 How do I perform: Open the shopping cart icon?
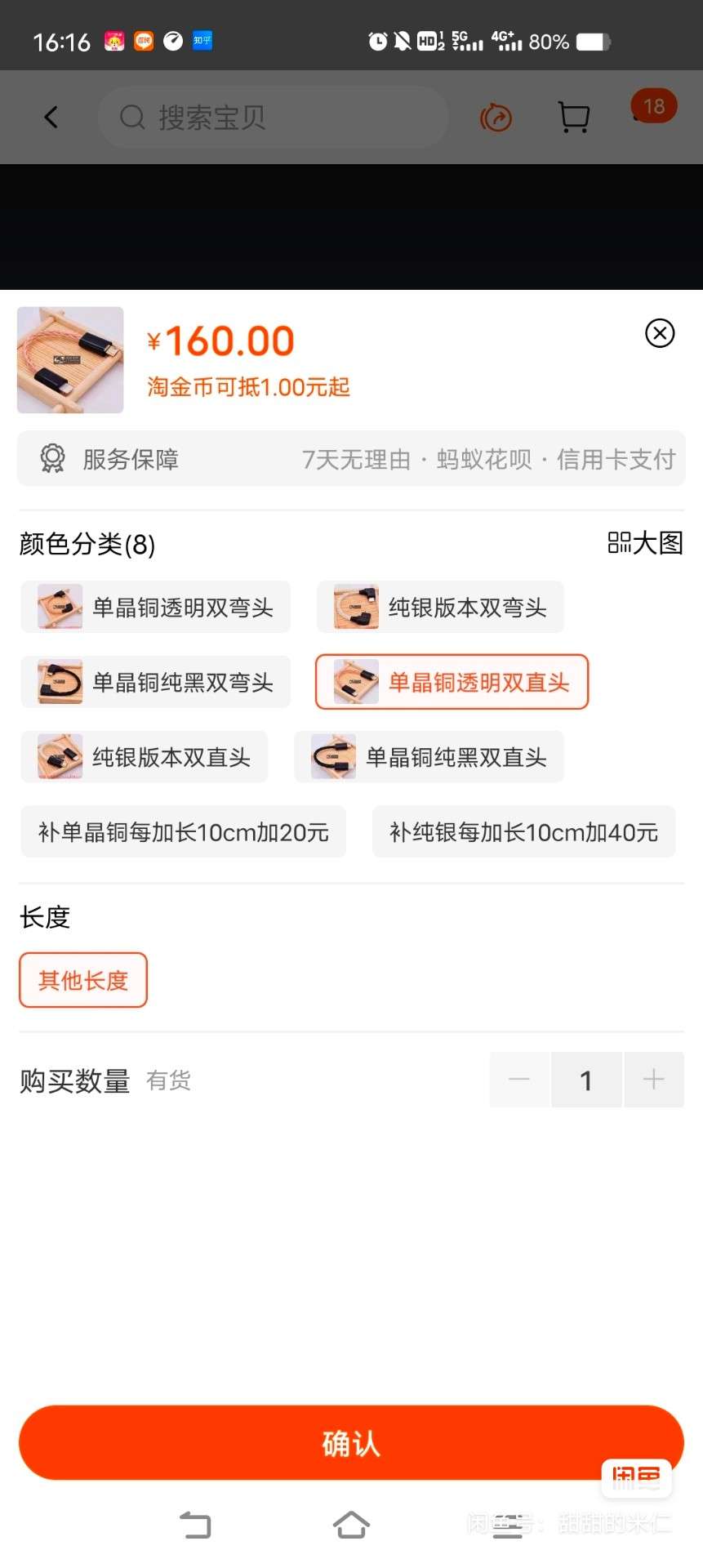574,118
